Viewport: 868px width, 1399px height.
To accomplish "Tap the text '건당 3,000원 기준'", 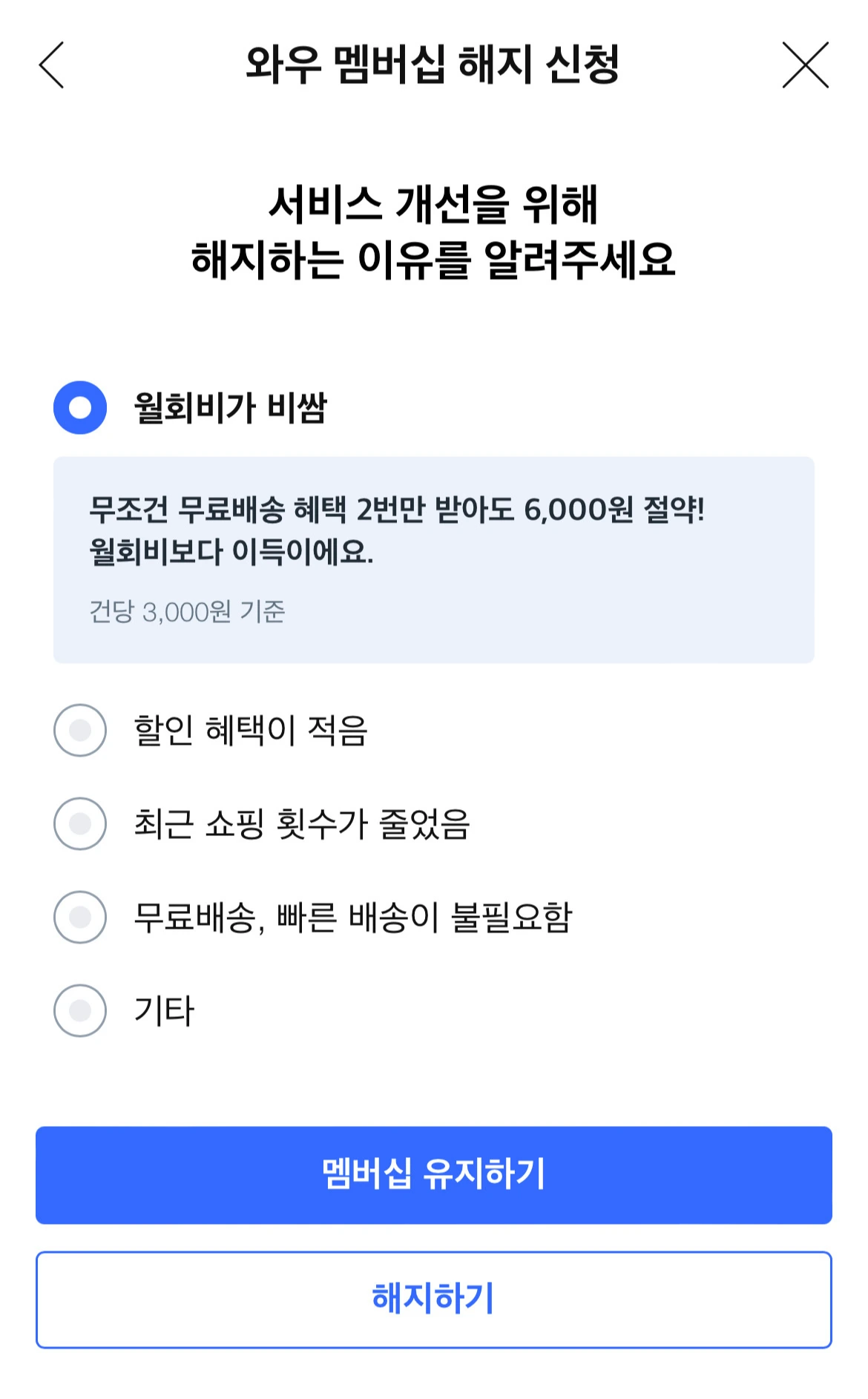I will tap(188, 611).
